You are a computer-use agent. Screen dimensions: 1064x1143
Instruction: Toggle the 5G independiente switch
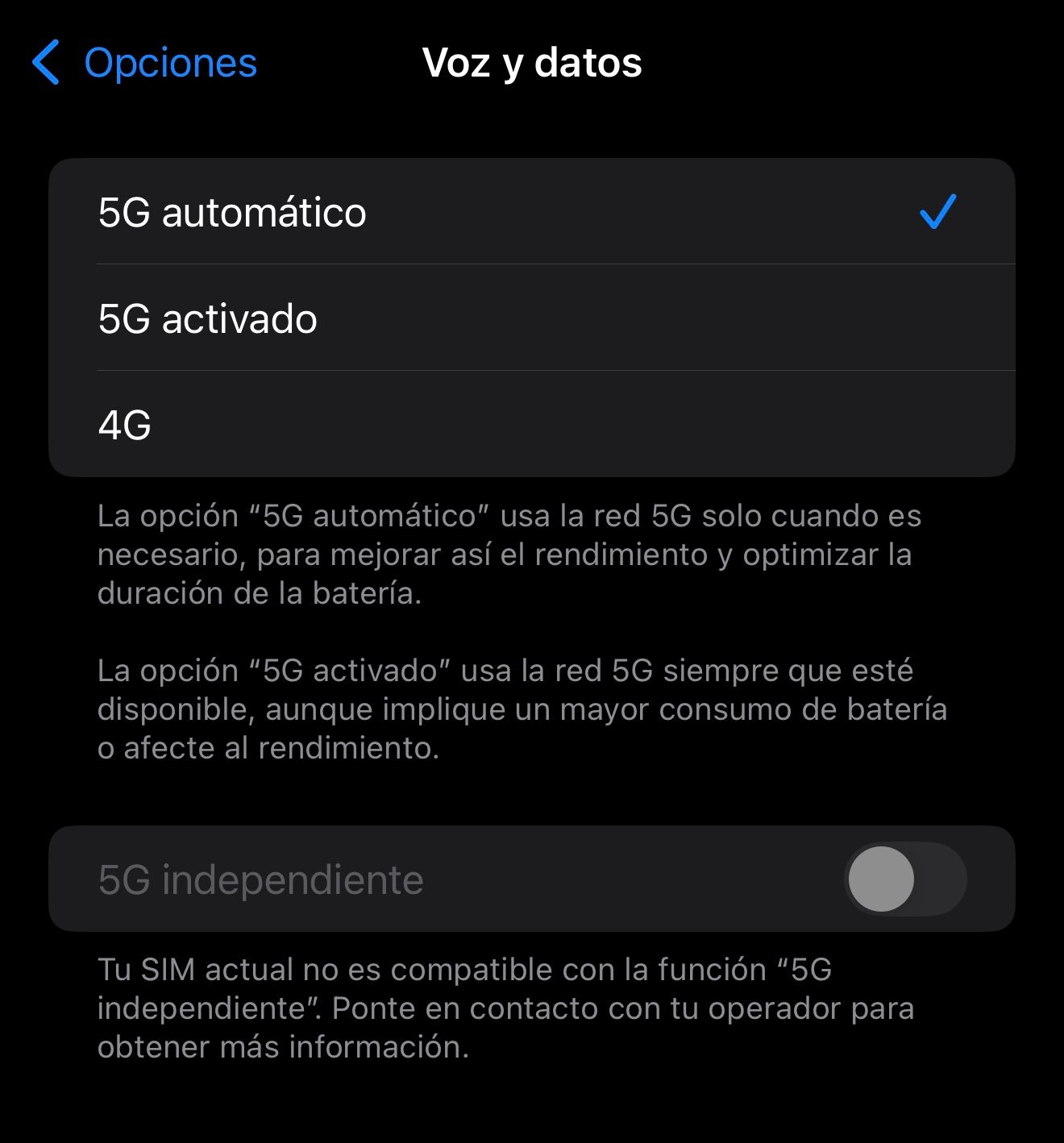click(x=904, y=879)
